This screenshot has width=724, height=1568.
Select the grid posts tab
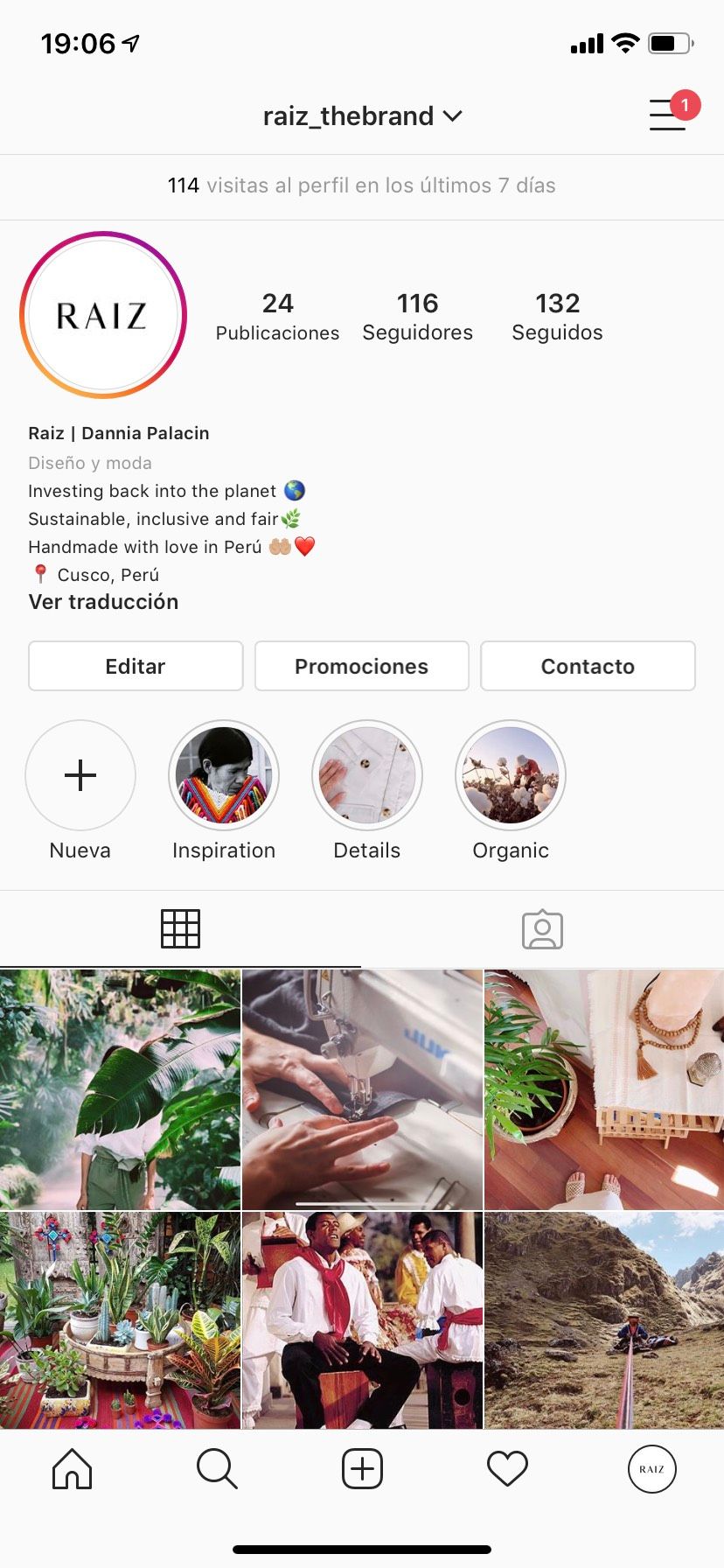pos(180,929)
